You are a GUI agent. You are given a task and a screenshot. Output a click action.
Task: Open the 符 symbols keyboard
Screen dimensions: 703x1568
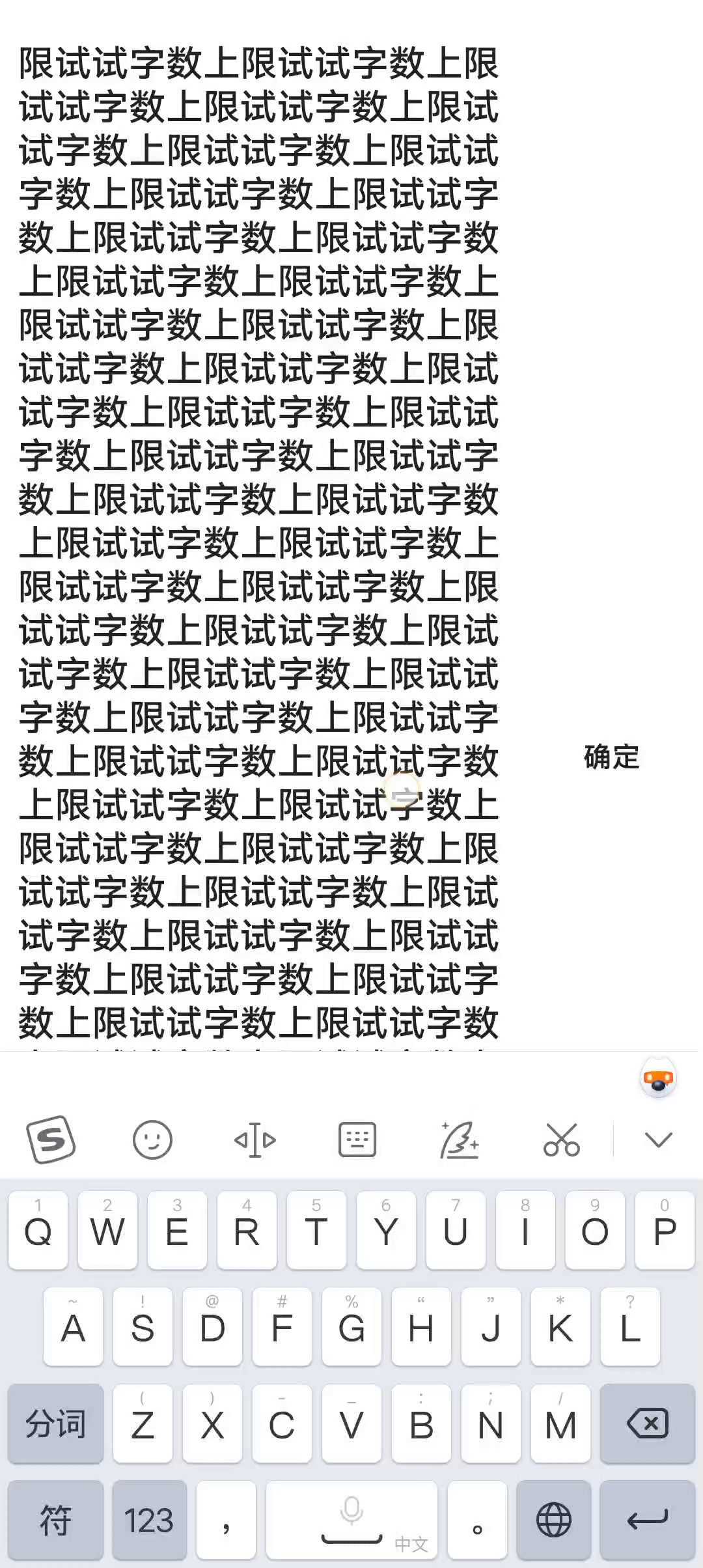point(55,1520)
